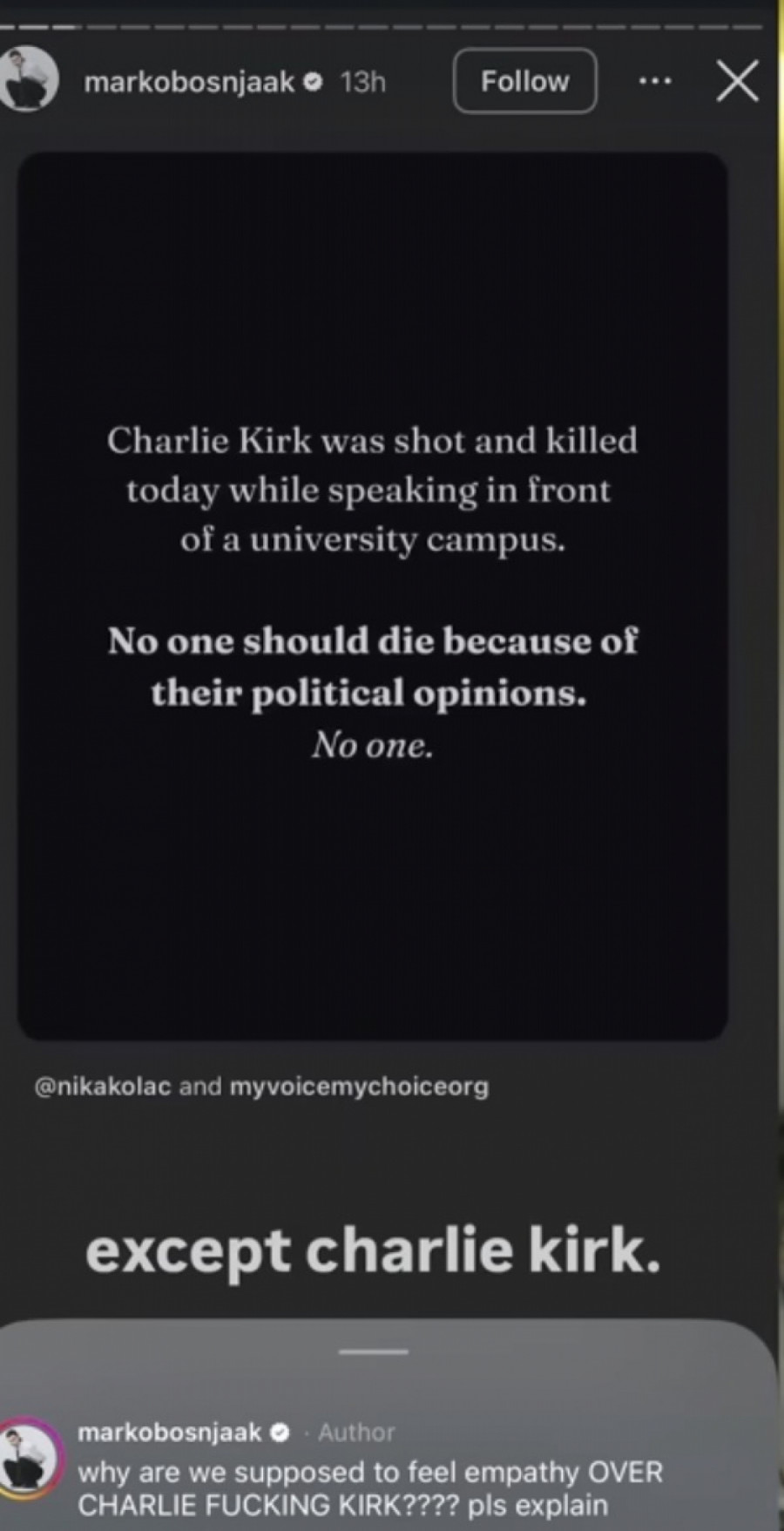
Task: Open the comment author's profile picture
Action: [29, 1459]
